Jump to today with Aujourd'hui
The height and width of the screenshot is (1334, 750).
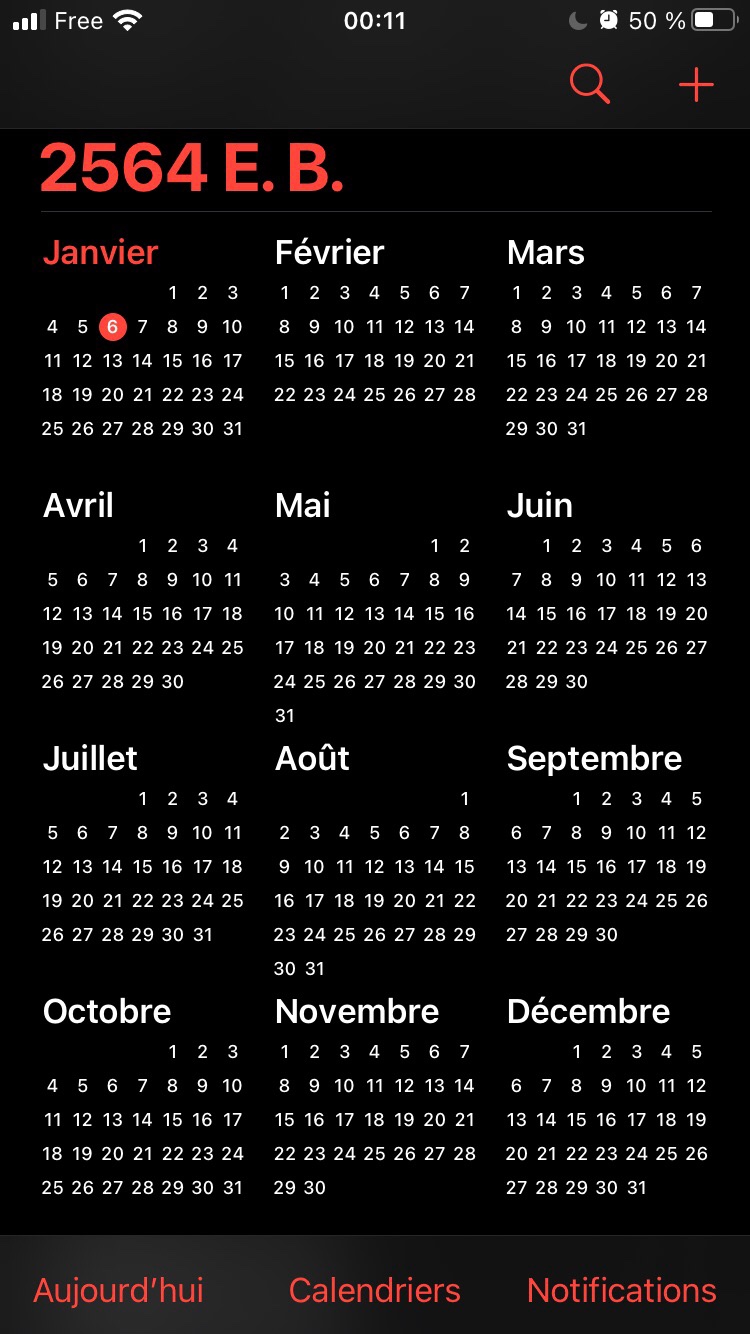point(119,1290)
